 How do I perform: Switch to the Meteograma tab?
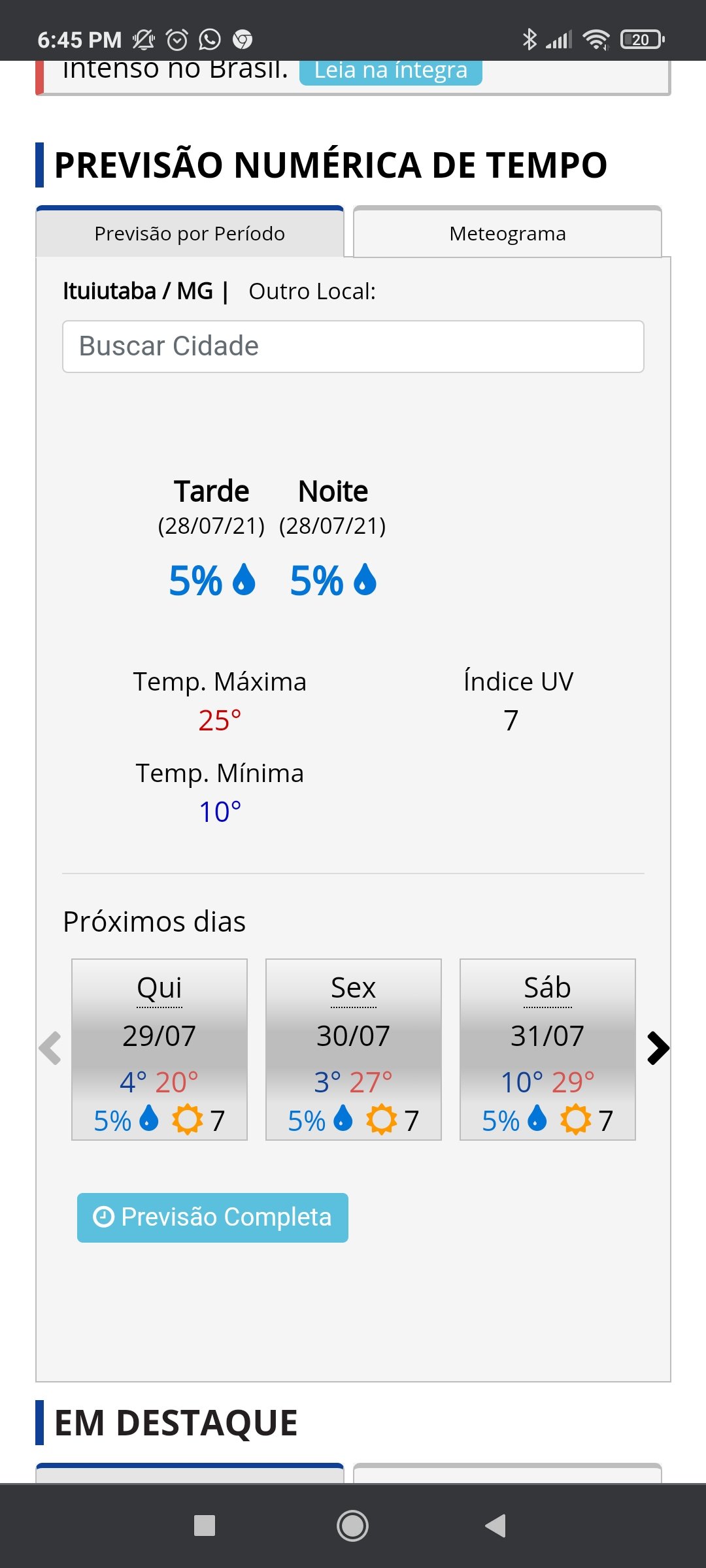pyautogui.click(x=507, y=233)
